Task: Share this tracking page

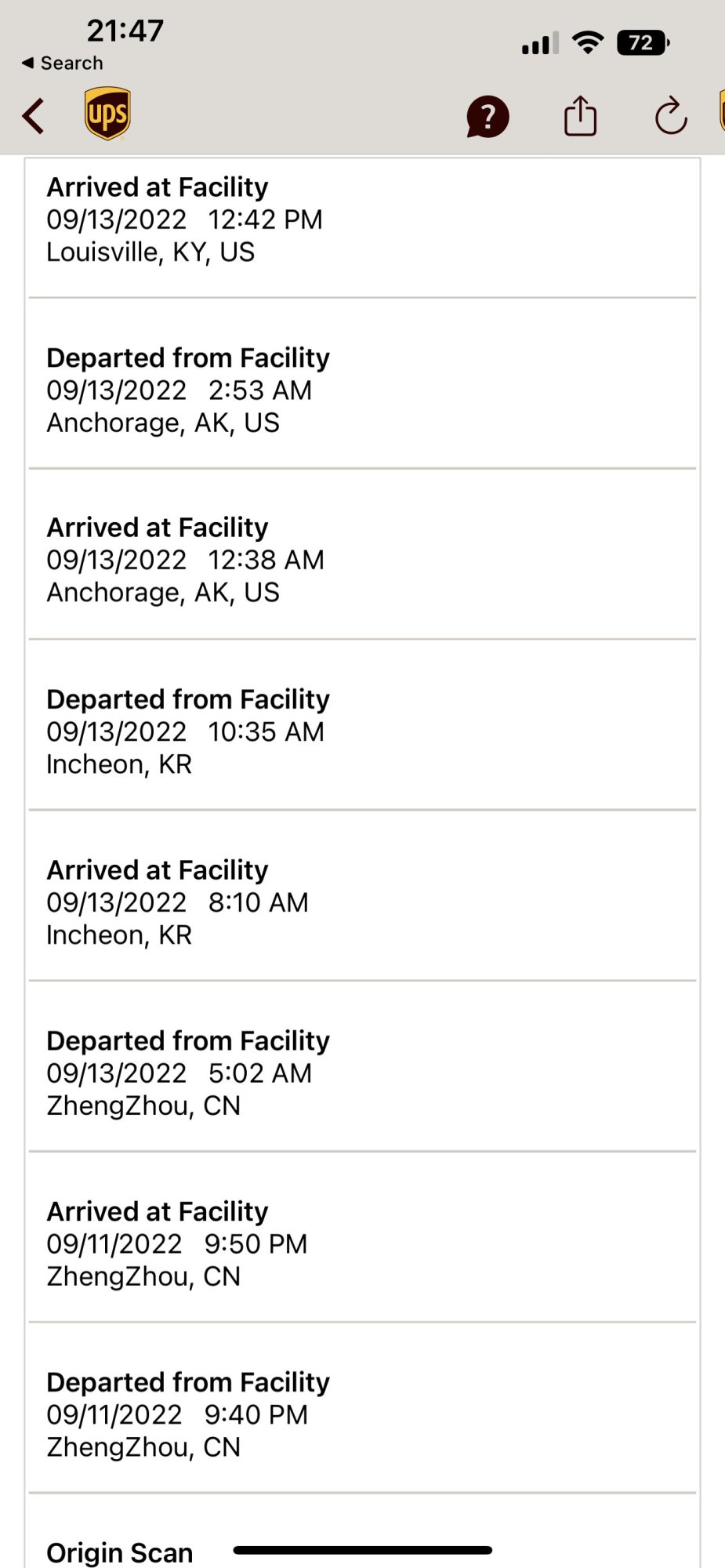Action: pyautogui.click(x=580, y=116)
